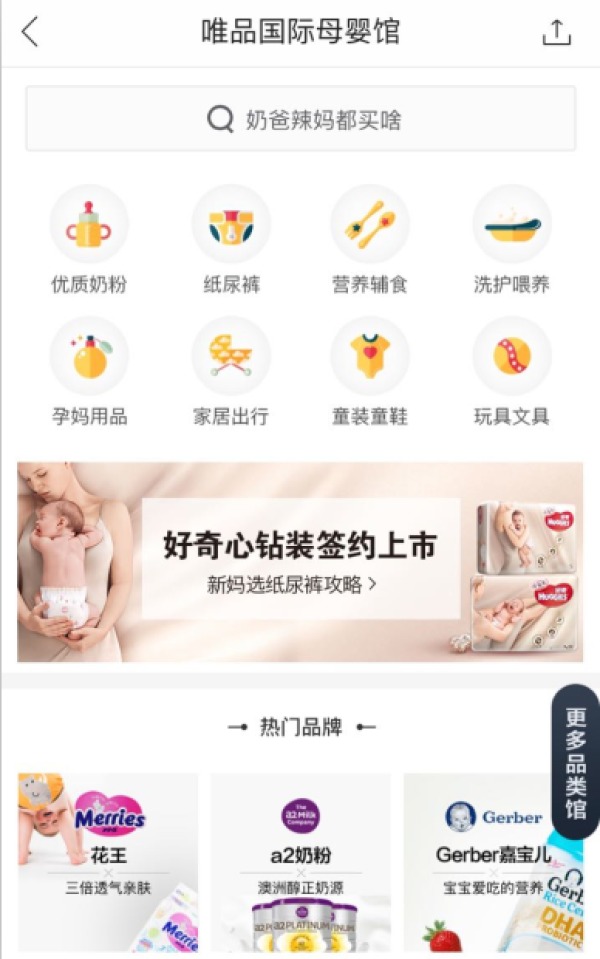The image size is (600, 959).
Task: View the a2奶粉 brand card
Action: [x=300, y=861]
